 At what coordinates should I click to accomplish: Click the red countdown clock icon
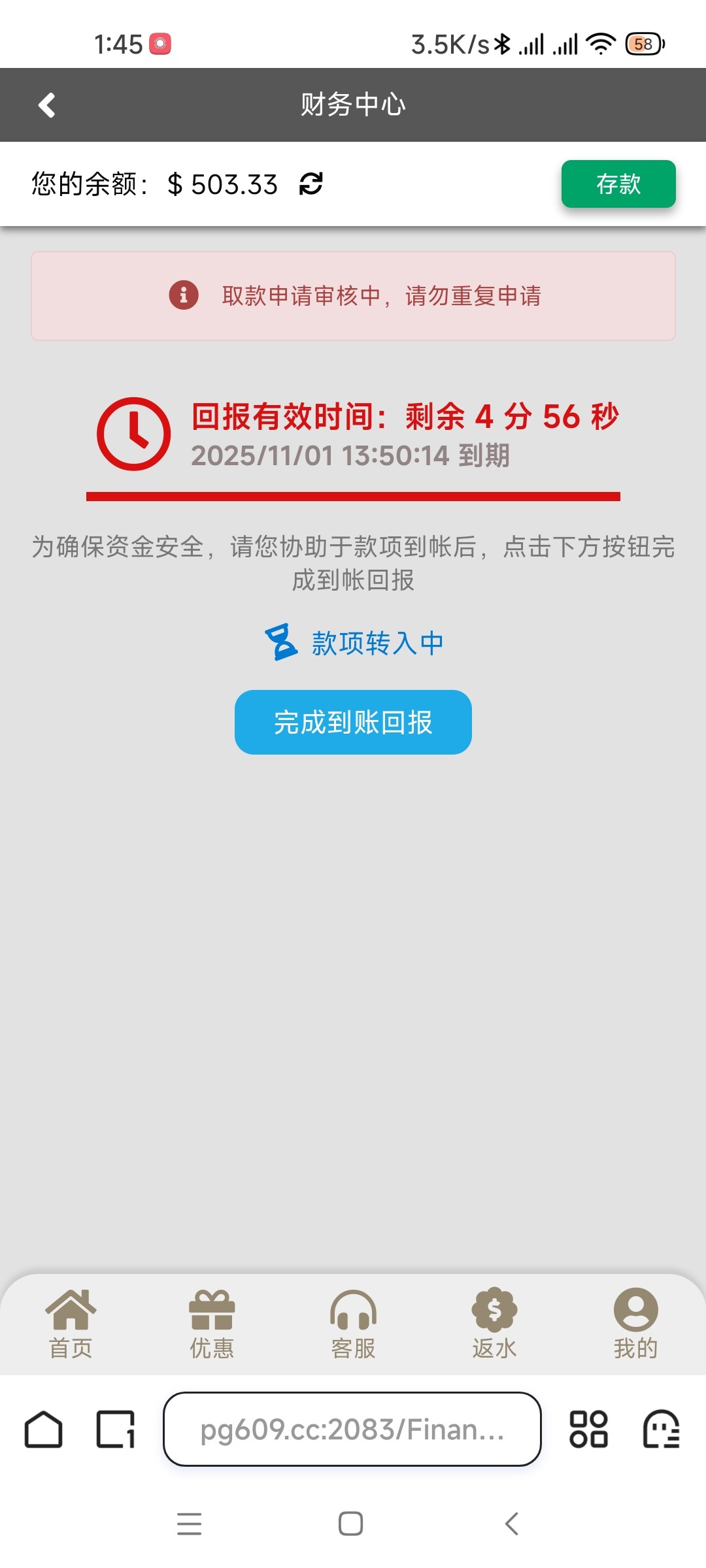click(133, 433)
